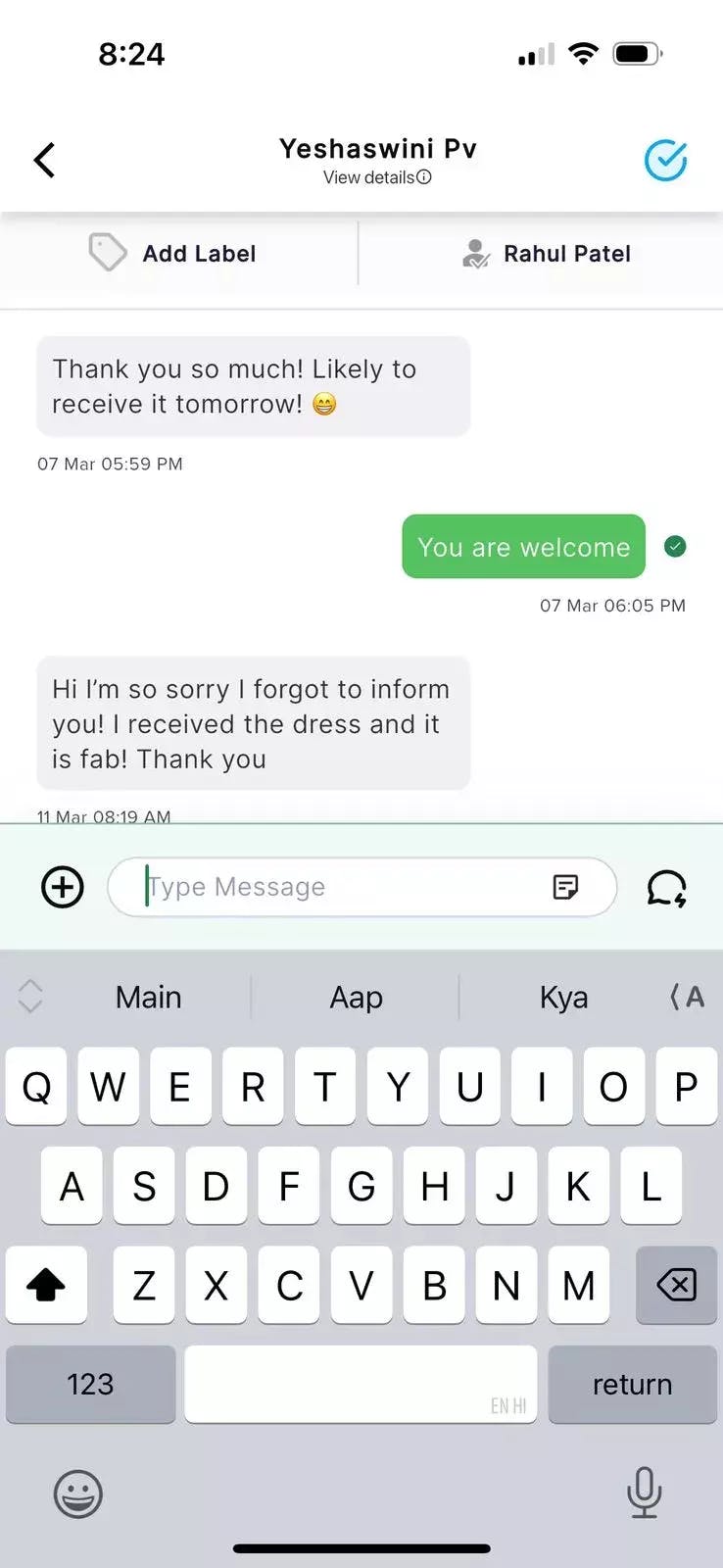Open quick replies chat bubble icon
The image size is (723, 1568).
tap(667, 888)
